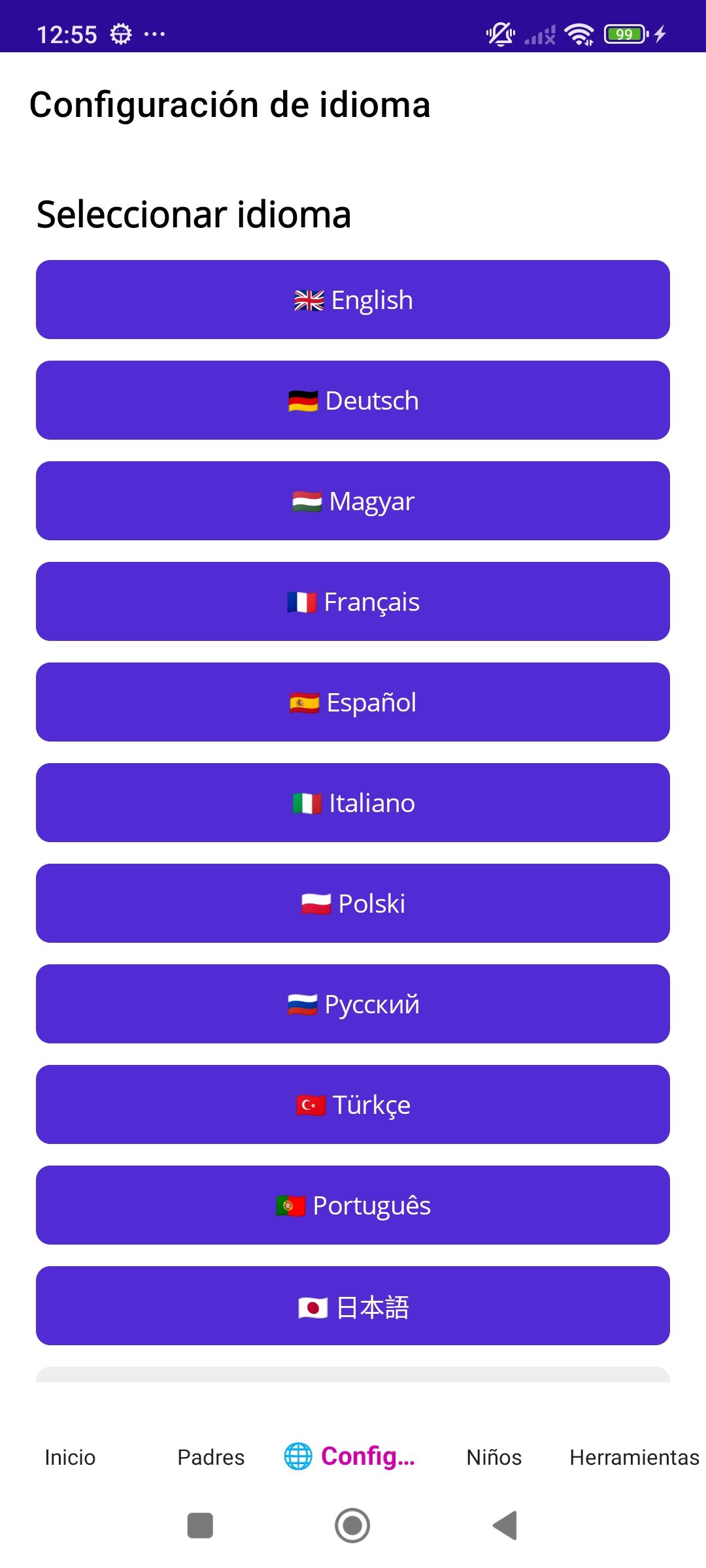Tap the Español language button
Viewport: 706px width, 1568px height.
[x=353, y=702]
